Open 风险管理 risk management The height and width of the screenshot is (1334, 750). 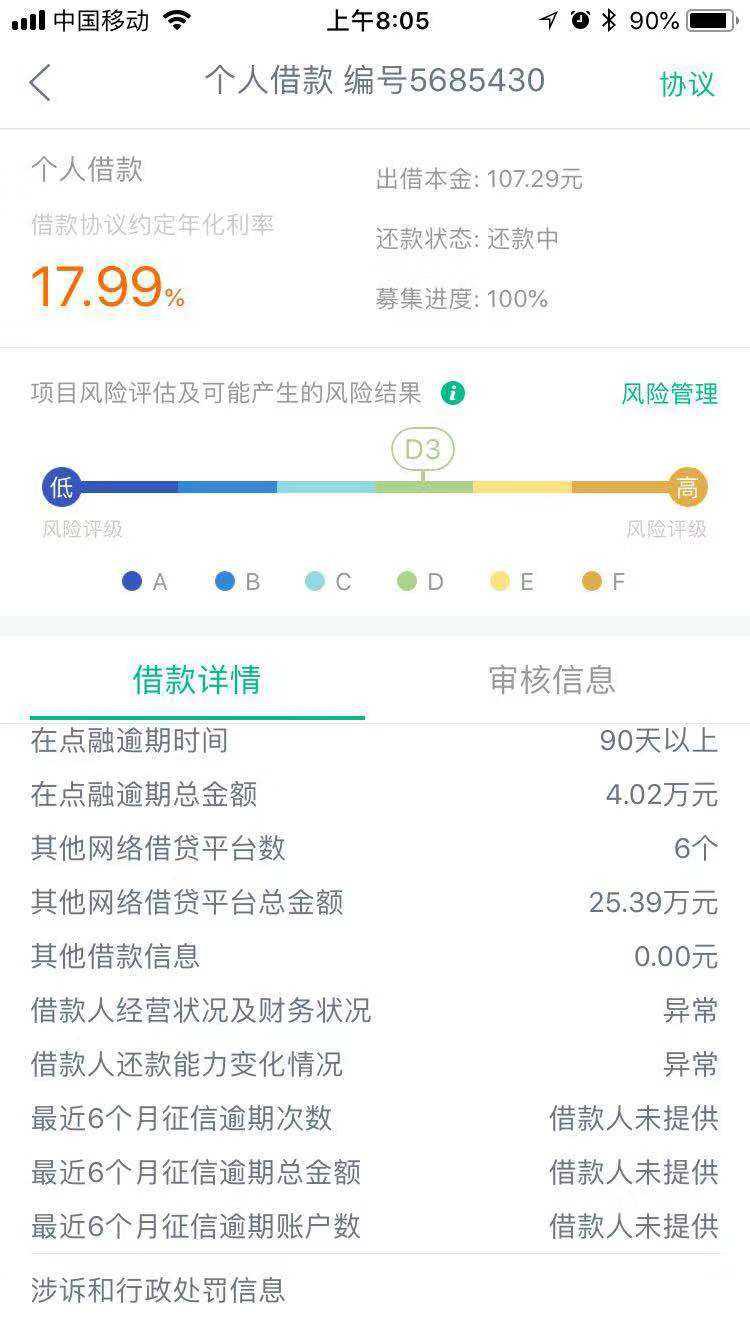[x=669, y=394]
